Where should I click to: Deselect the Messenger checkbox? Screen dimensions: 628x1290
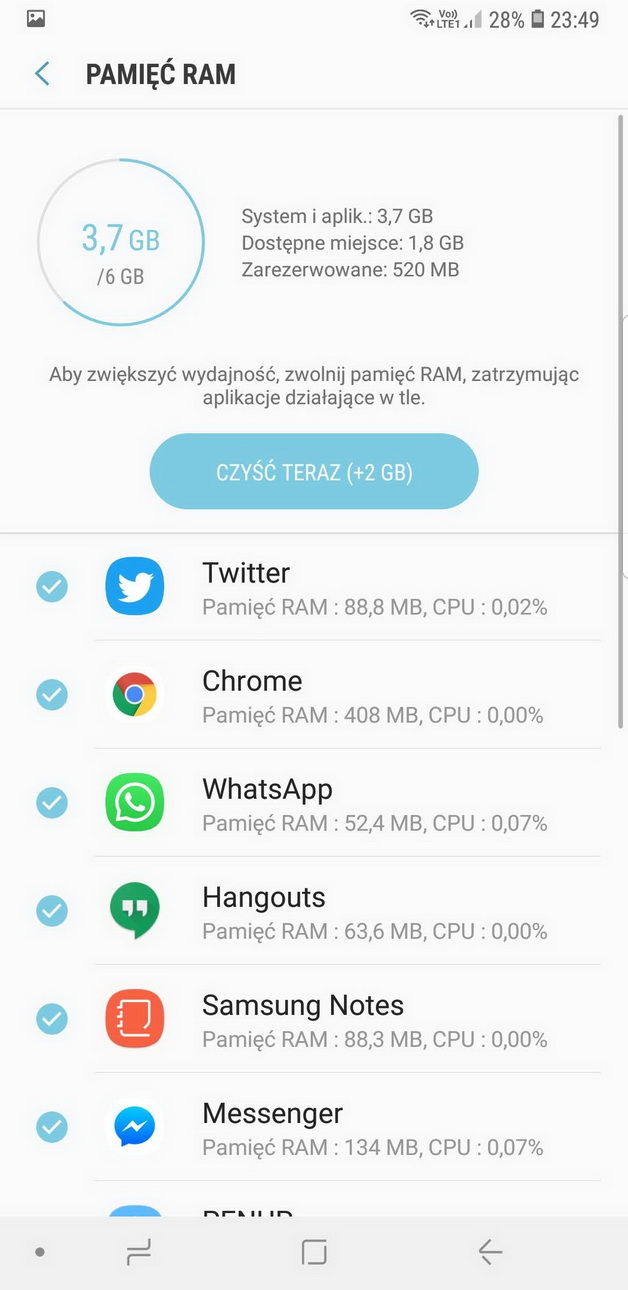tap(52, 1127)
